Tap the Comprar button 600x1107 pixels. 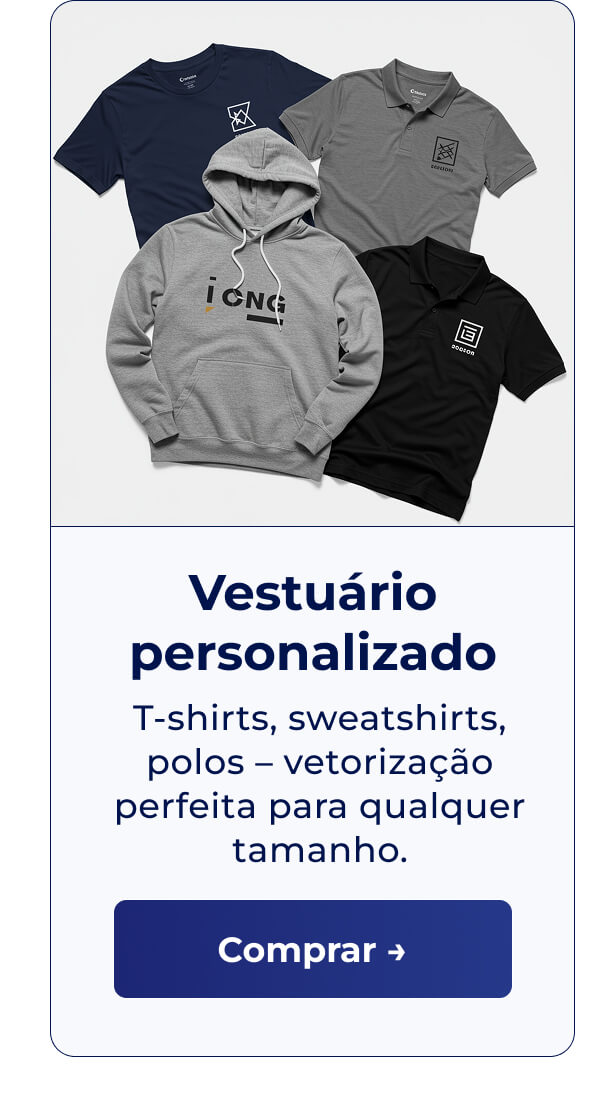312,948
